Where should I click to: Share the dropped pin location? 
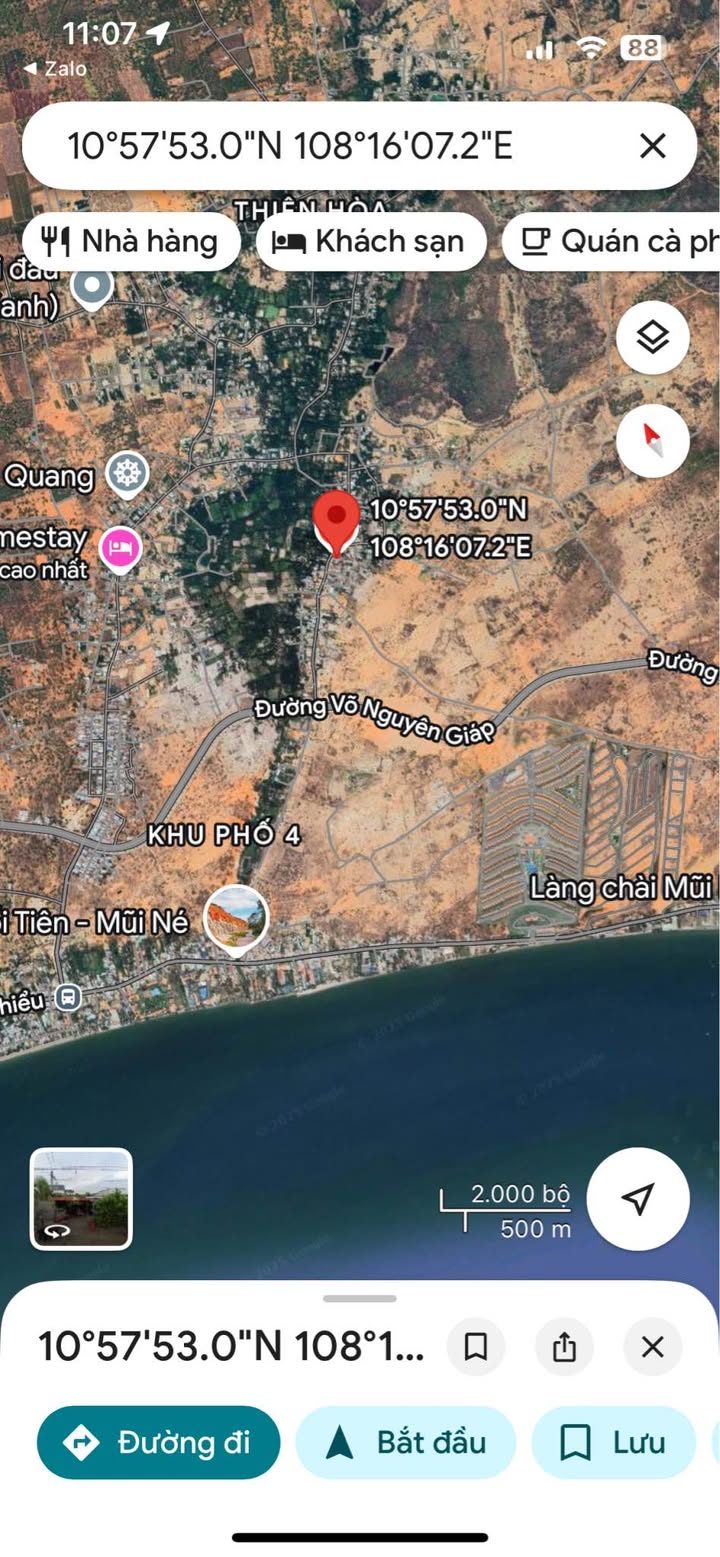point(564,1347)
